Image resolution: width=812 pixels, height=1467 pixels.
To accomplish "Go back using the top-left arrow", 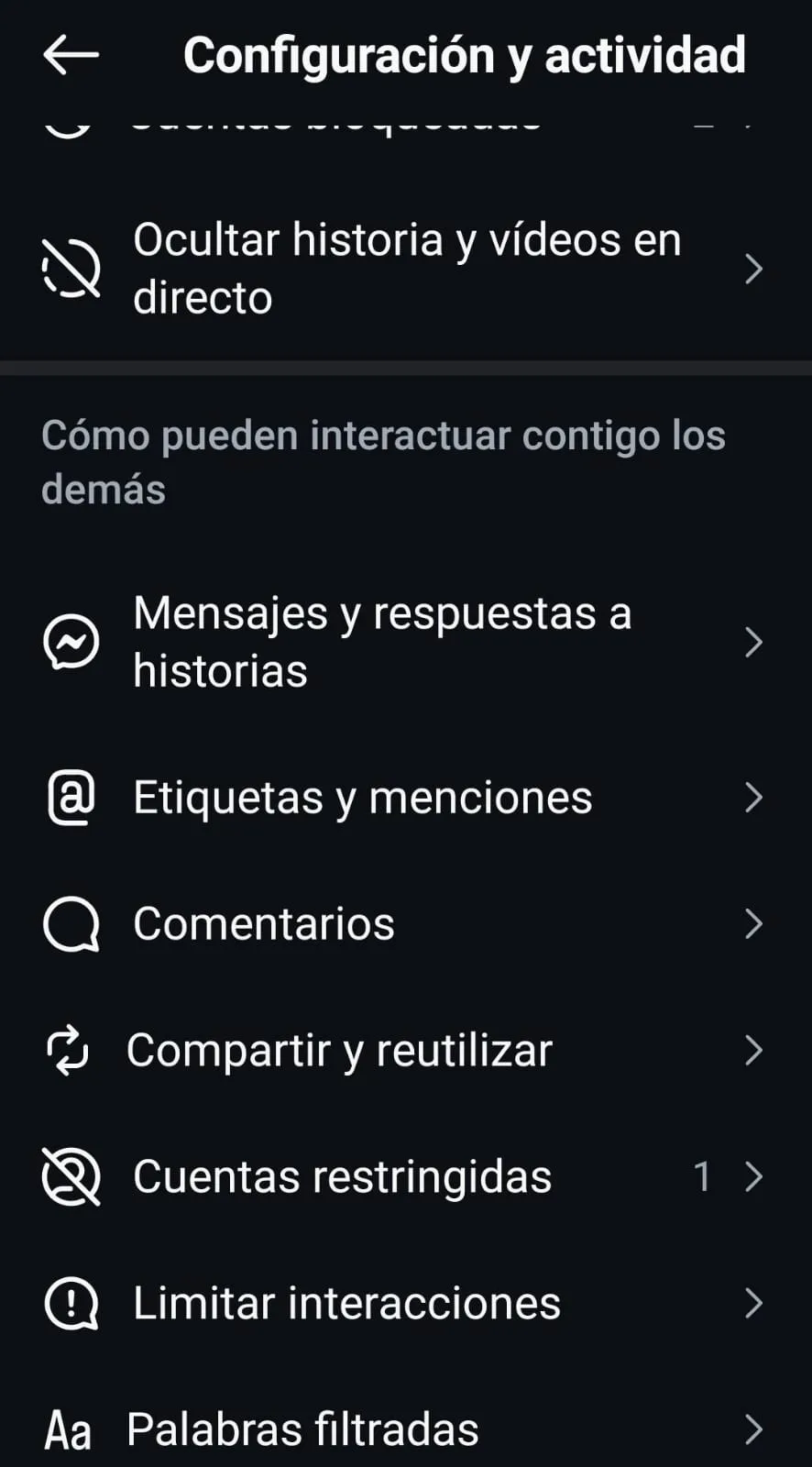I will click(71, 55).
